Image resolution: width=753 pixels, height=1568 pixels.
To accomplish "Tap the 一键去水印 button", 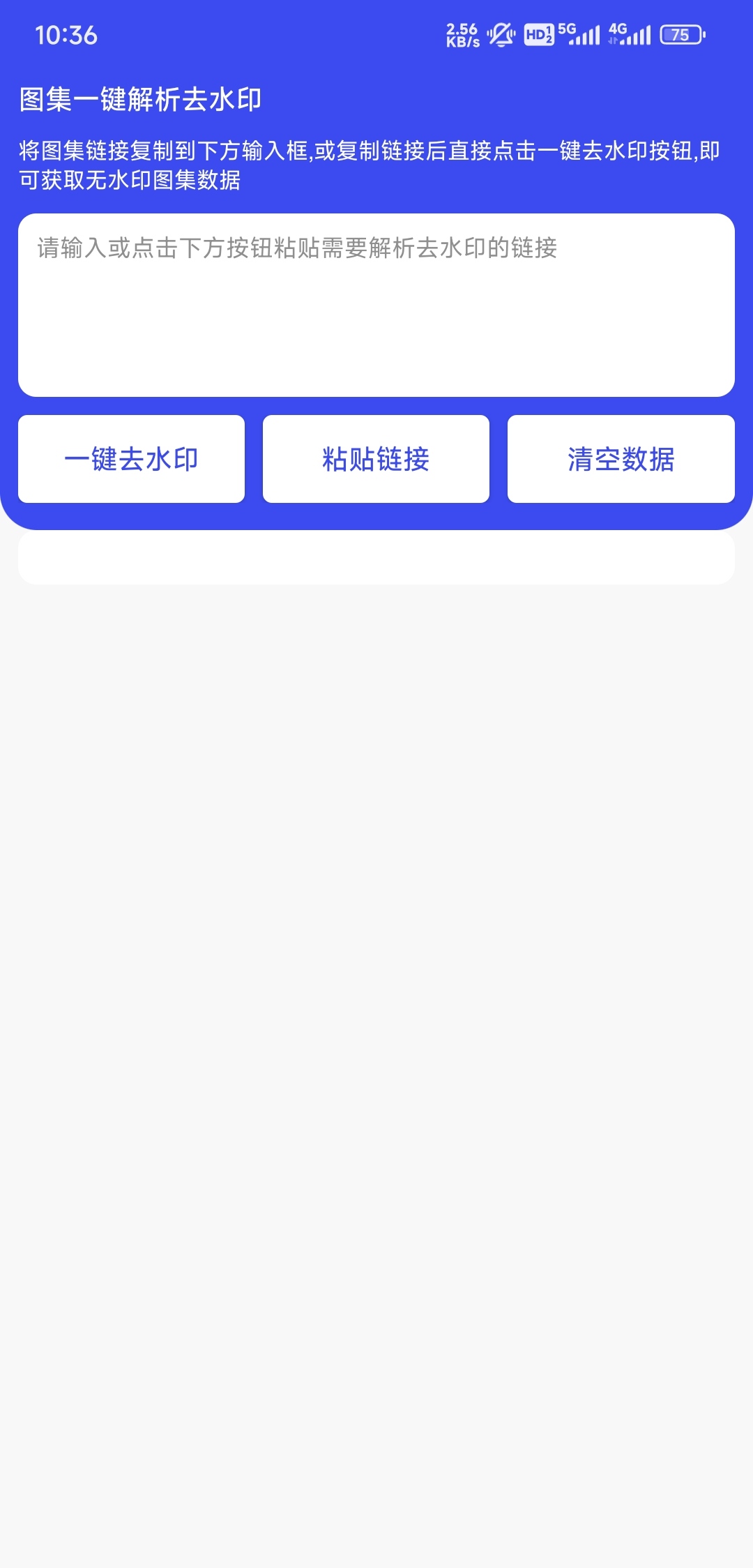I will tap(131, 459).
